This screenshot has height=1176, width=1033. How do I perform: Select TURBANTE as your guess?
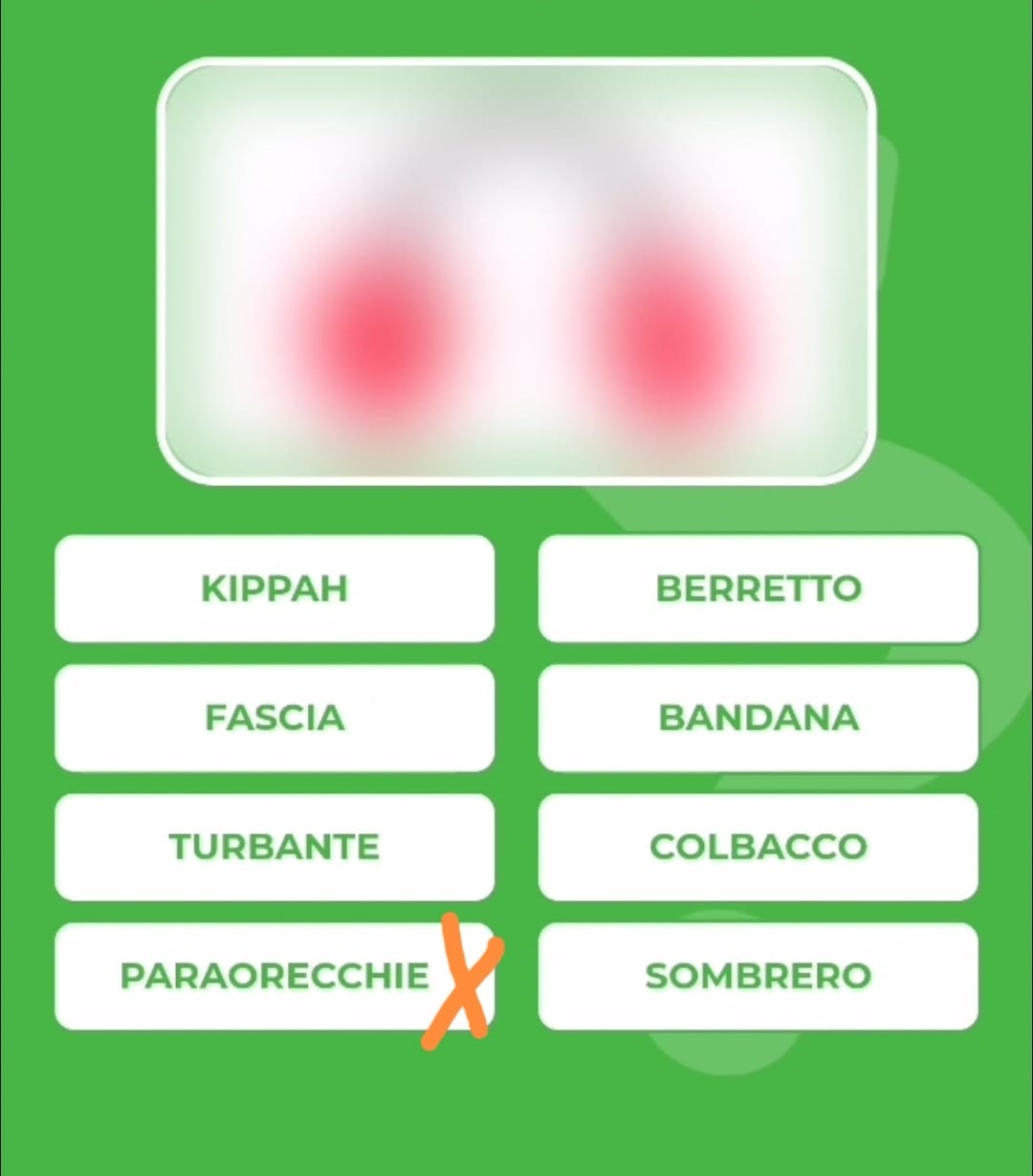click(x=275, y=847)
